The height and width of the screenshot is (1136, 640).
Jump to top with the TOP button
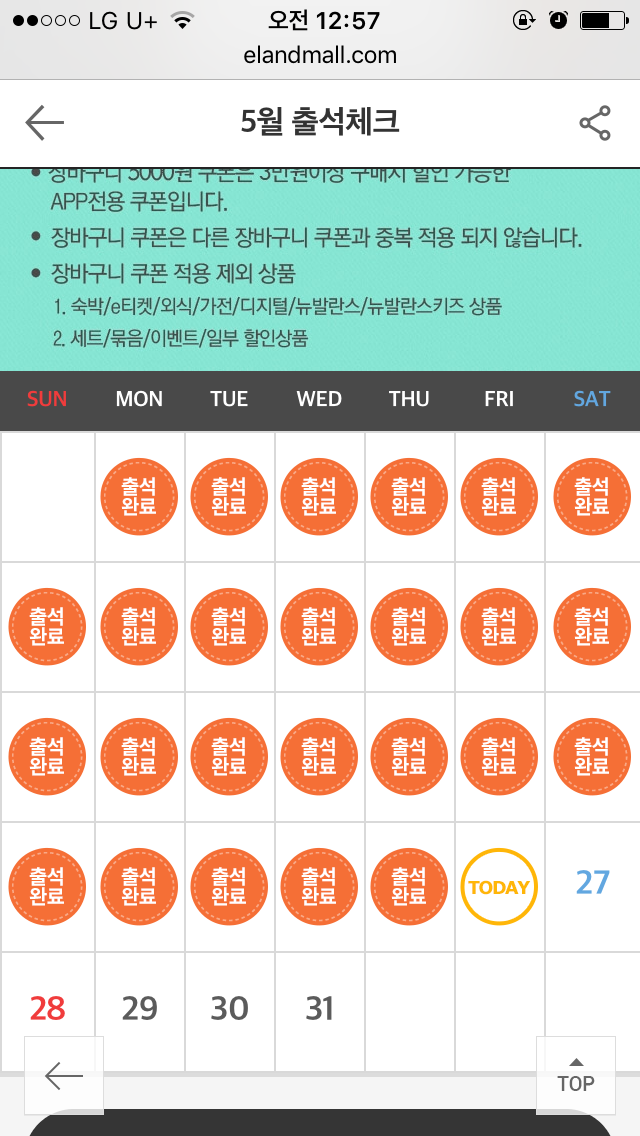(575, 1075)
